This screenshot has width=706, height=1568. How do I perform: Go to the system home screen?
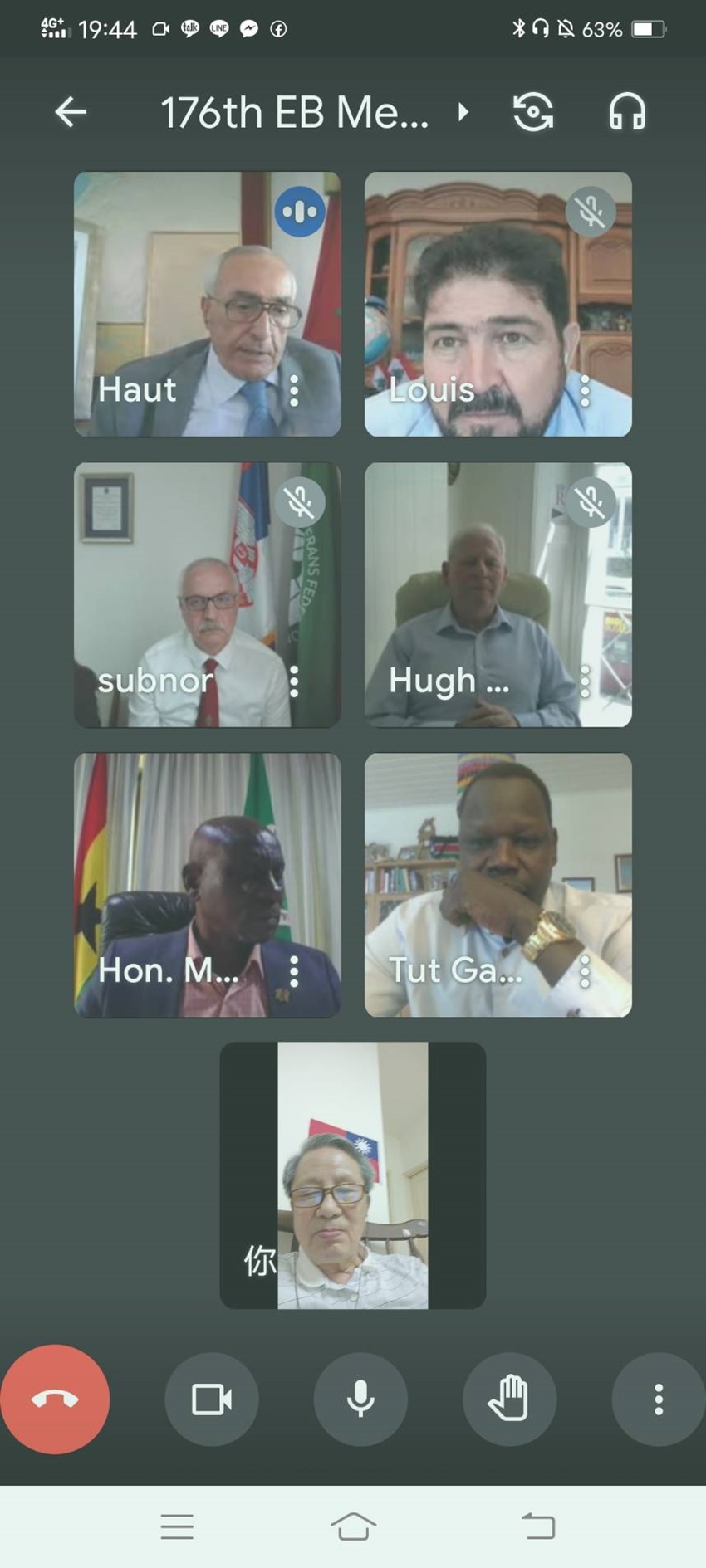353,1526
